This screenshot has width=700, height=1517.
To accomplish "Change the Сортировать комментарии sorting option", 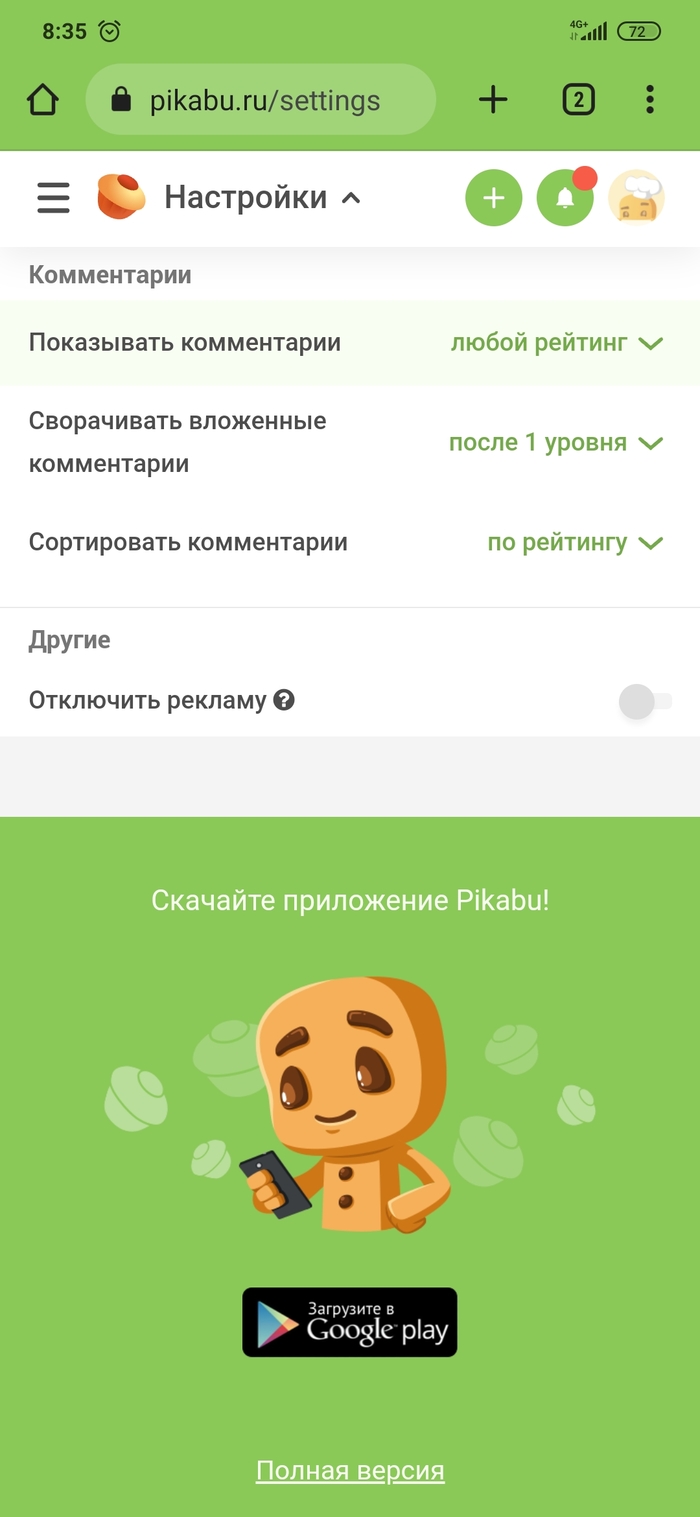I will pos(575,543).
